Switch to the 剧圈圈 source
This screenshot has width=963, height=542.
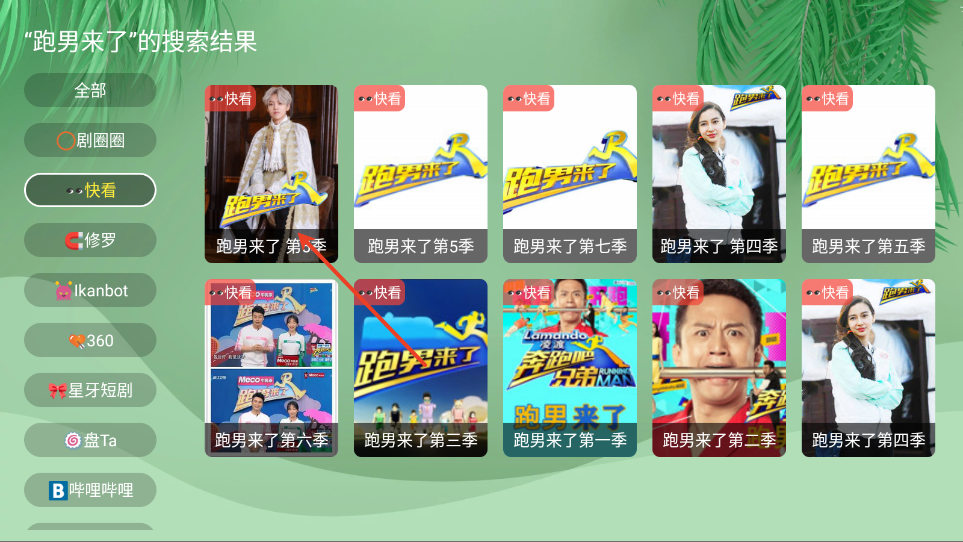[x=90, y=140]
